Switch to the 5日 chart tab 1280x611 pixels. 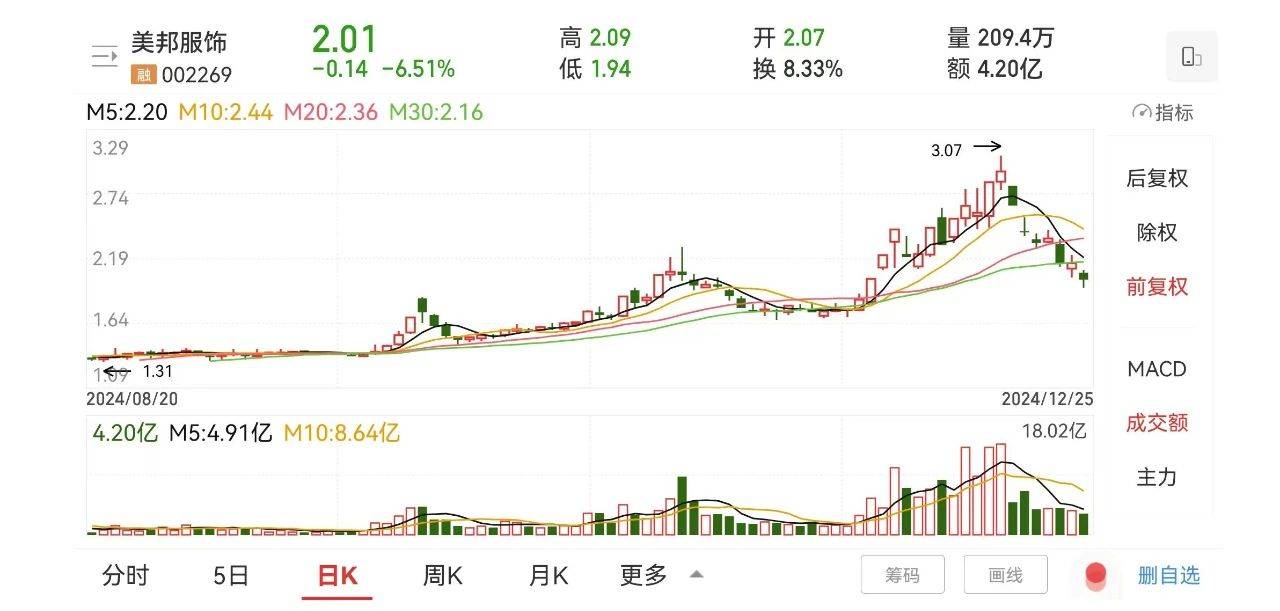(231, 575)
